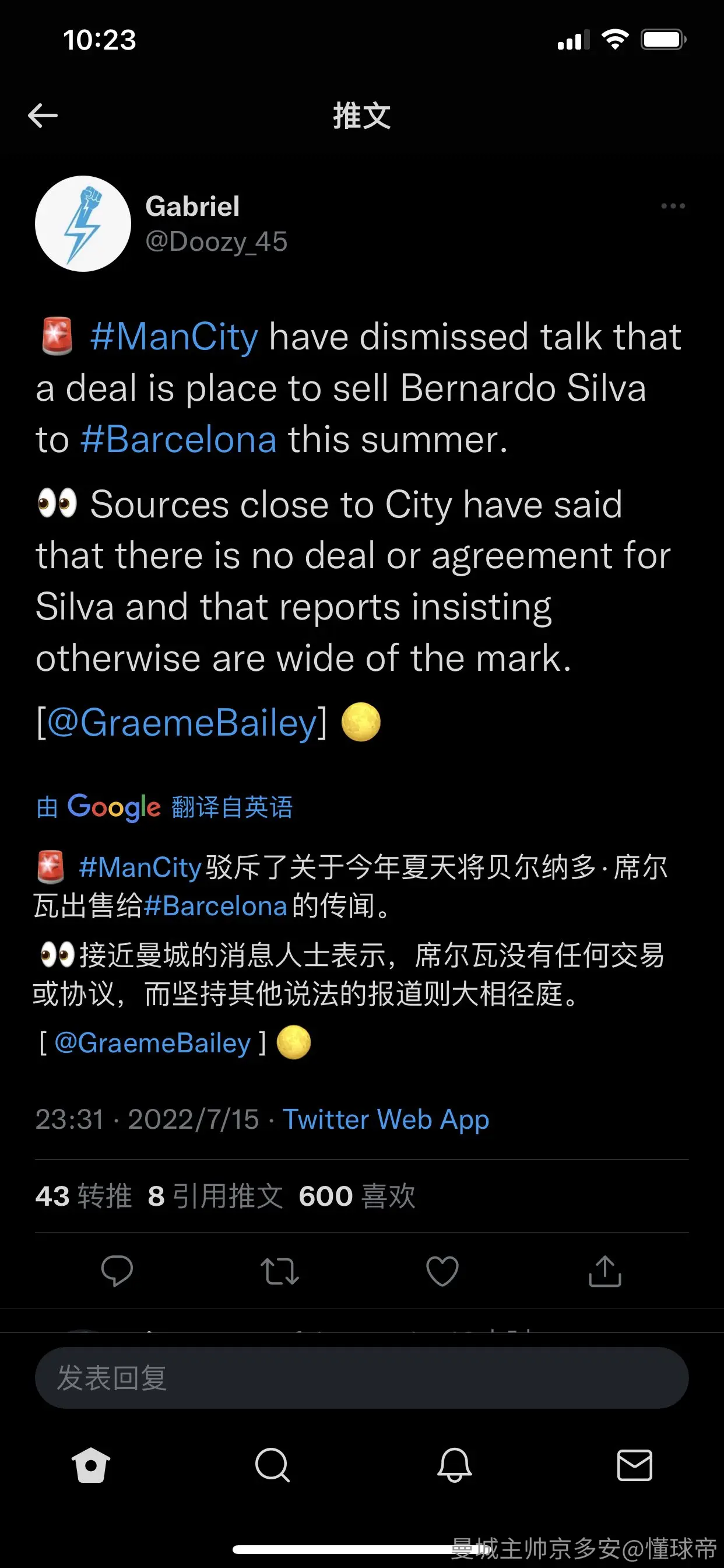The image size is (724, 1568).
Task: View the 8 quote tweets
Action: [215, 1196]
